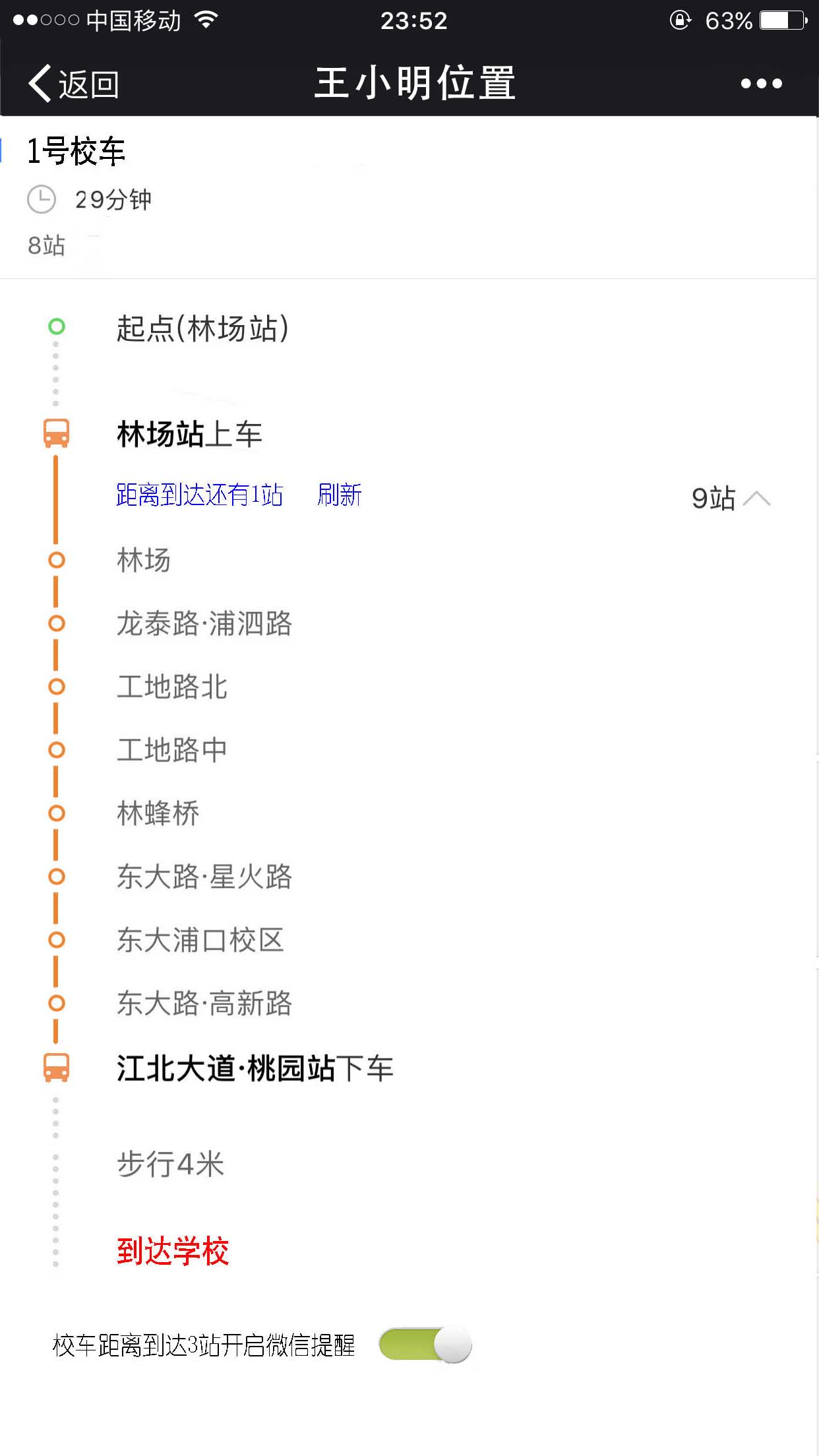Collapse the 9站 stop list
Image resolution: width=819 pixels, height=1456 pixels.
(x=731, y=499)
